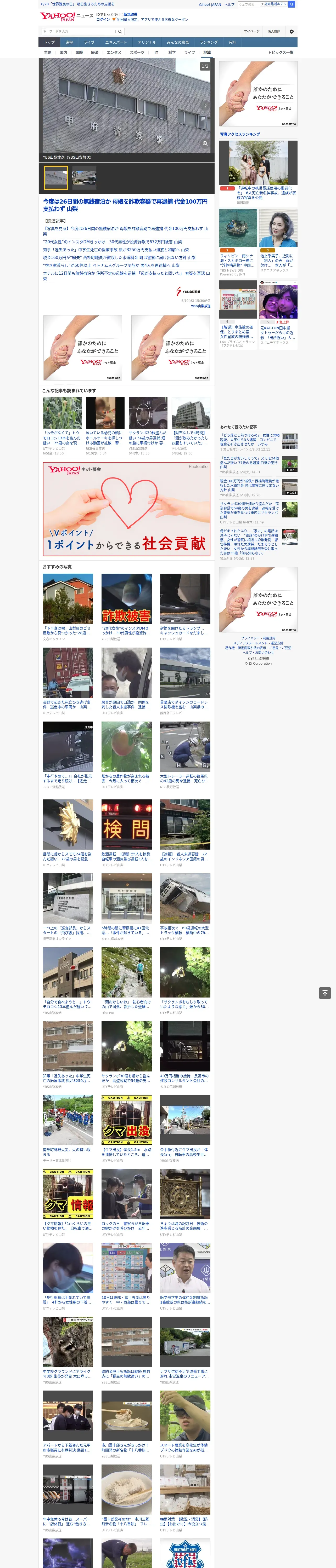Open the headline 今度は26日間の無銭宿泊か
The width and height of the screenshot is (336, 1568).
tap(125, 205)
